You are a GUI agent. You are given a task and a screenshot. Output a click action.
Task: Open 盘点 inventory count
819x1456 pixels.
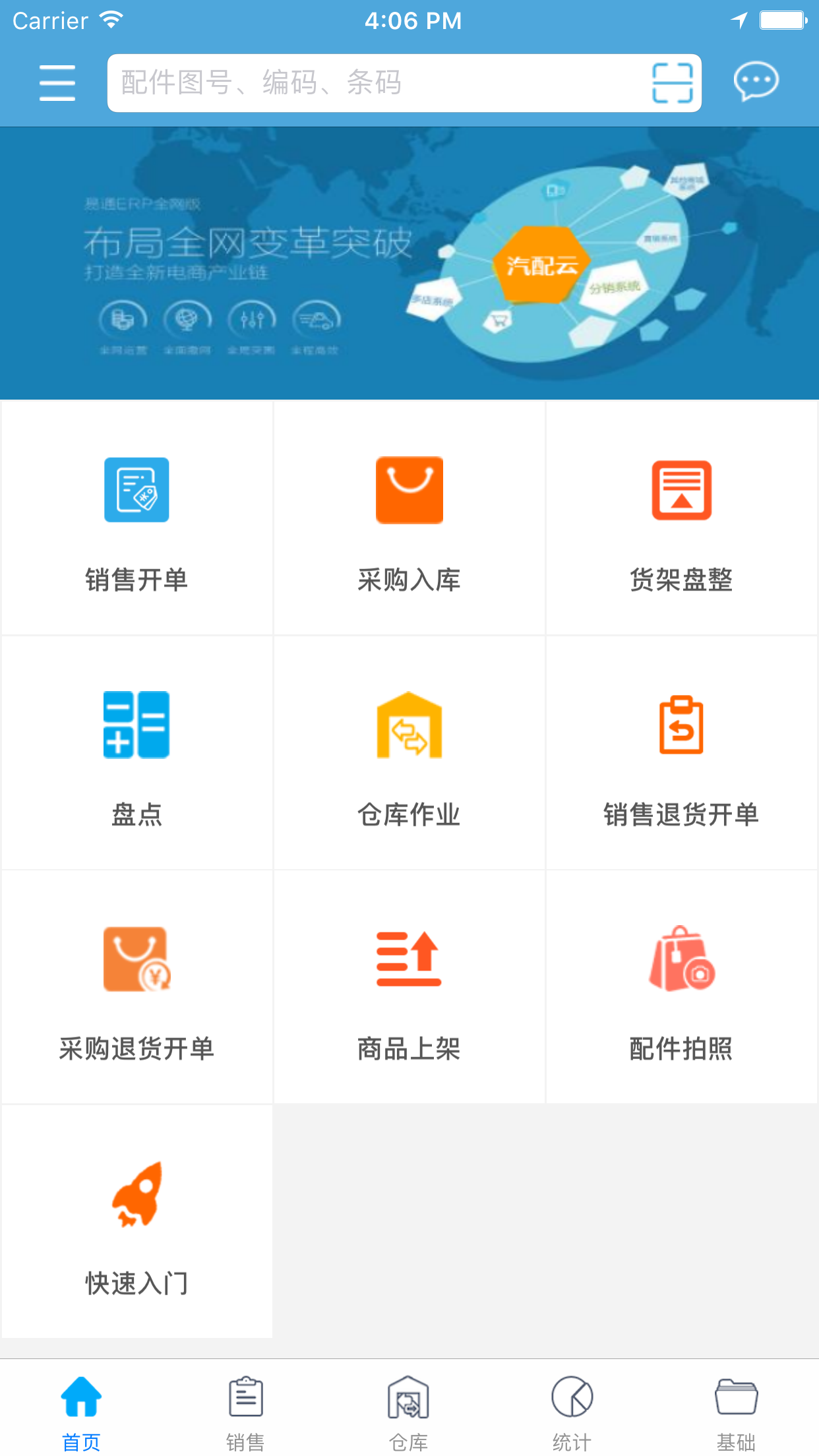[x=136, y=753]
